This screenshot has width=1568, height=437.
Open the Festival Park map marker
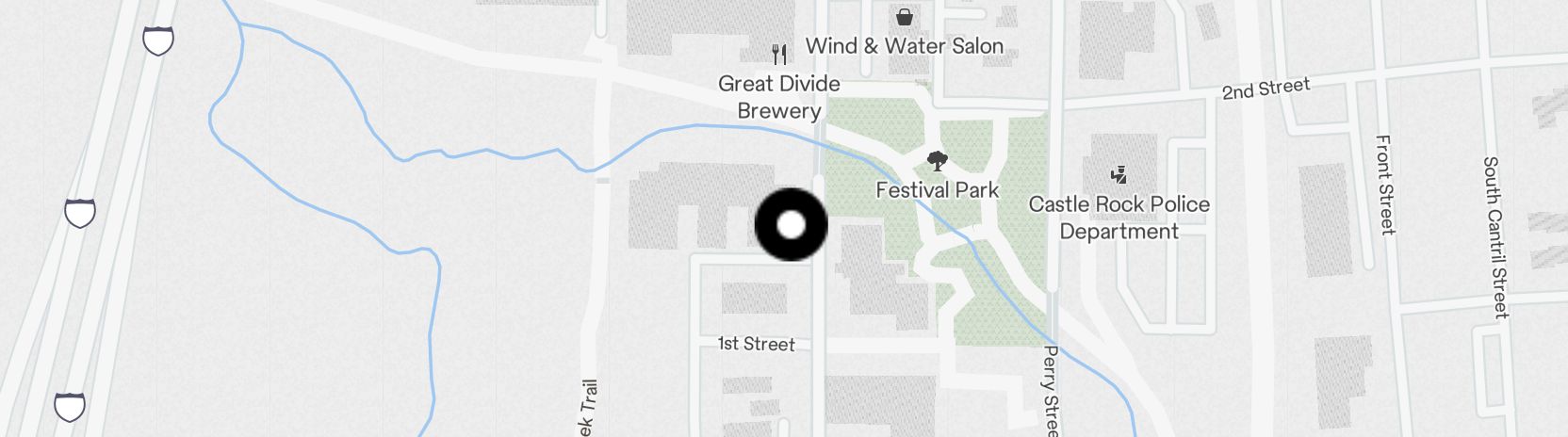coord(937,162)
